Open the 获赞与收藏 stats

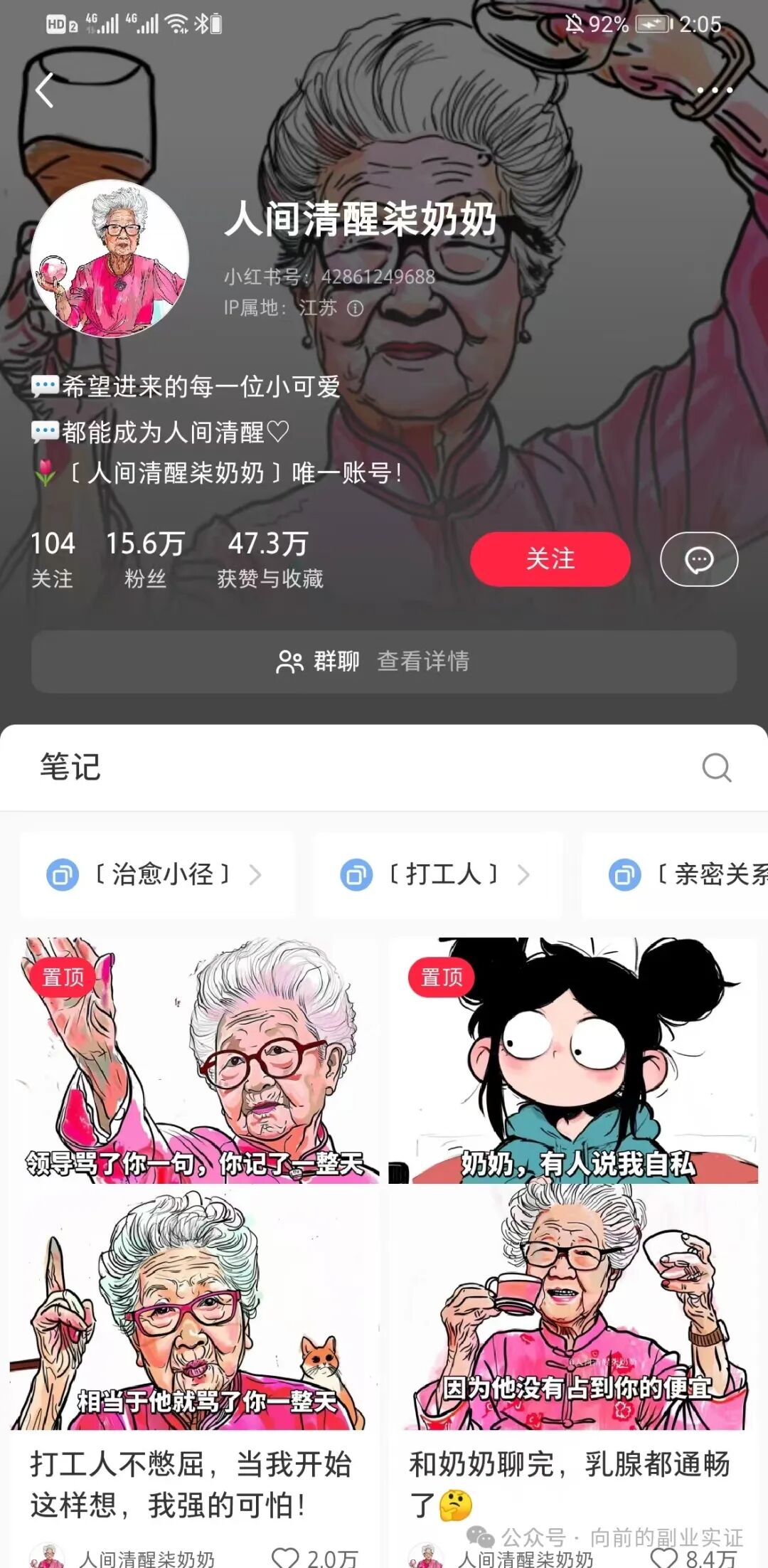pyautogui.click(x=270, y=560)
